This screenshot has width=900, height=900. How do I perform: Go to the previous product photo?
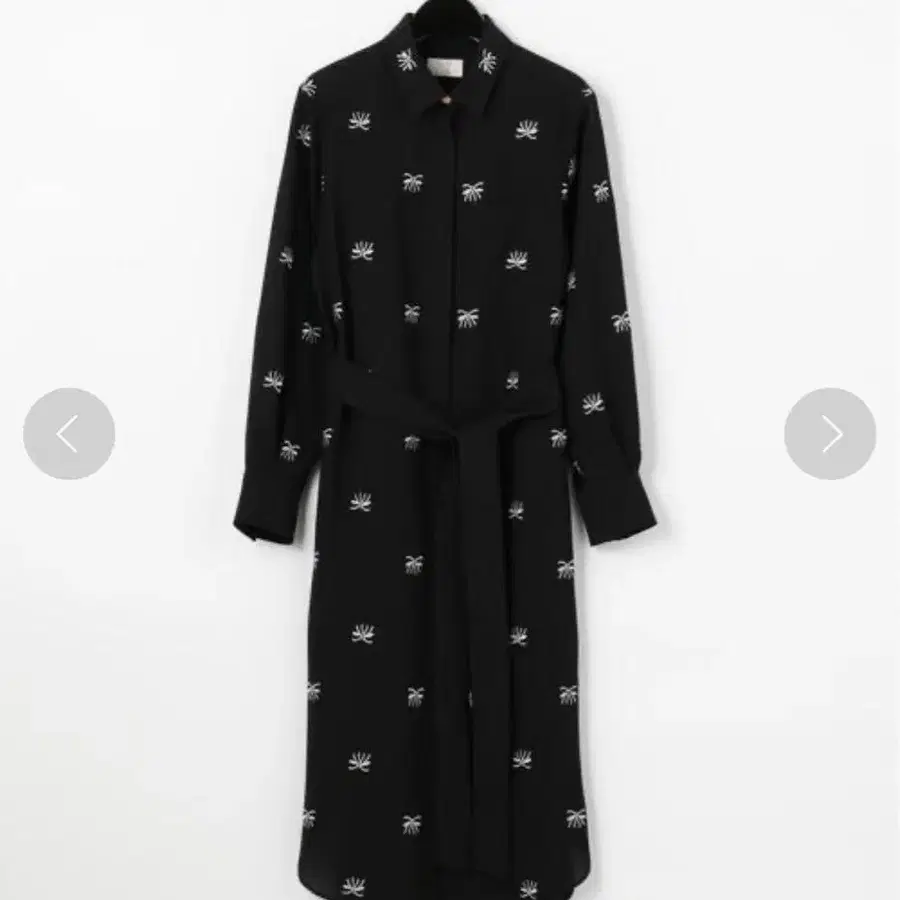point(69,434)
